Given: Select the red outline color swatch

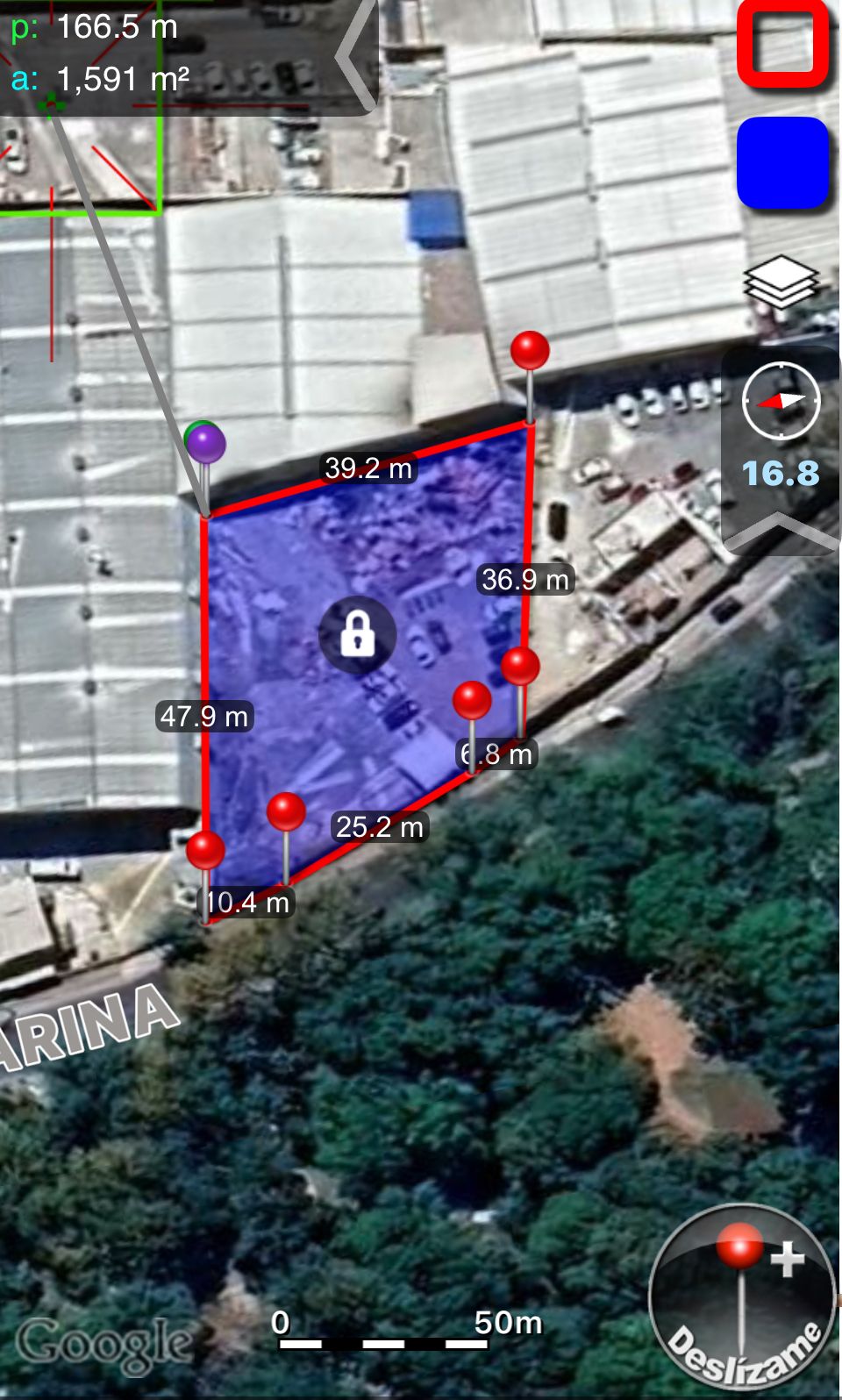Looking at the screenshot, I should pyautogui.click(x=783, y=44).
